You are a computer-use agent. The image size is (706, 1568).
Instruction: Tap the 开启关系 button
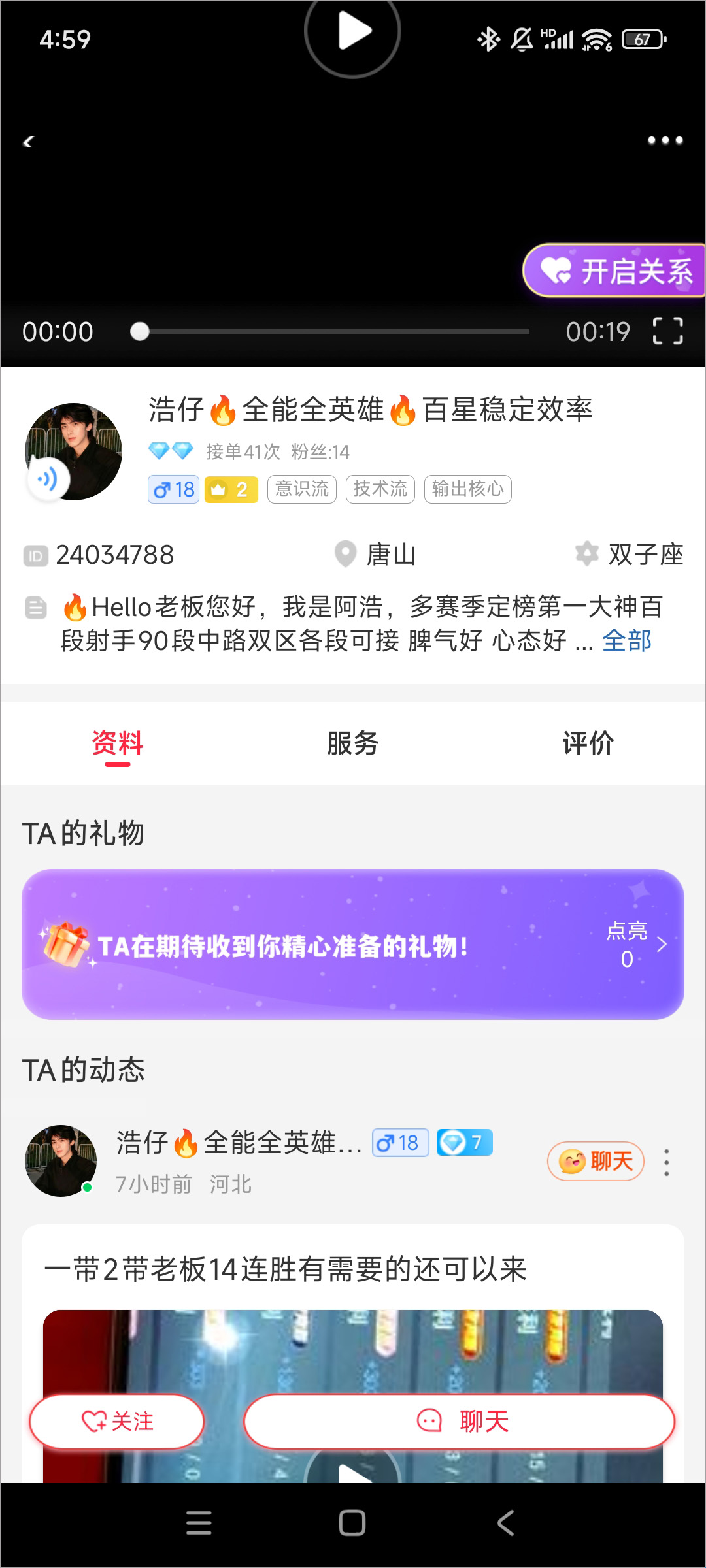[615, 271]
